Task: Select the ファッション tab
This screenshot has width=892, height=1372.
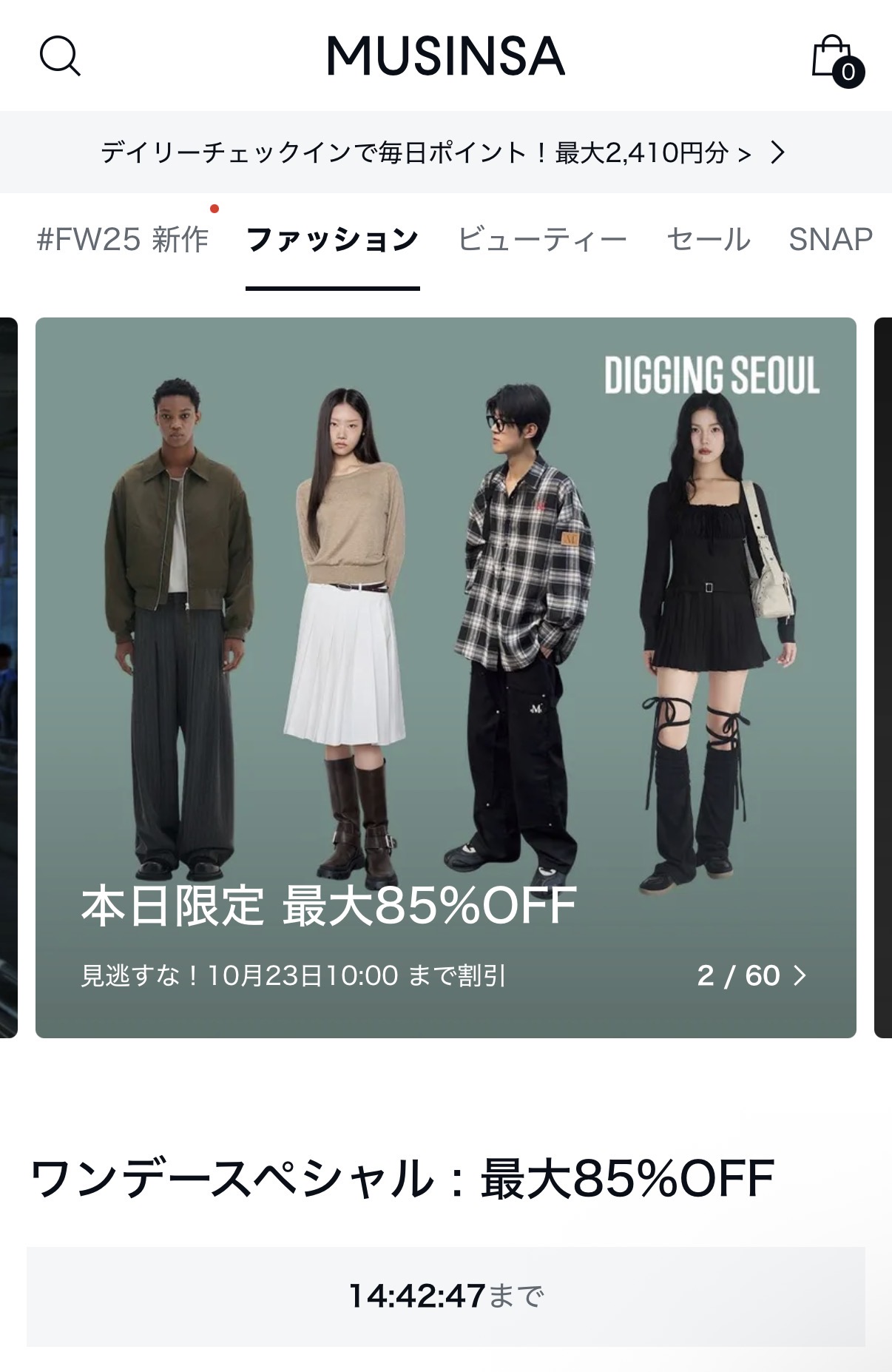Action: pos(332,240)
